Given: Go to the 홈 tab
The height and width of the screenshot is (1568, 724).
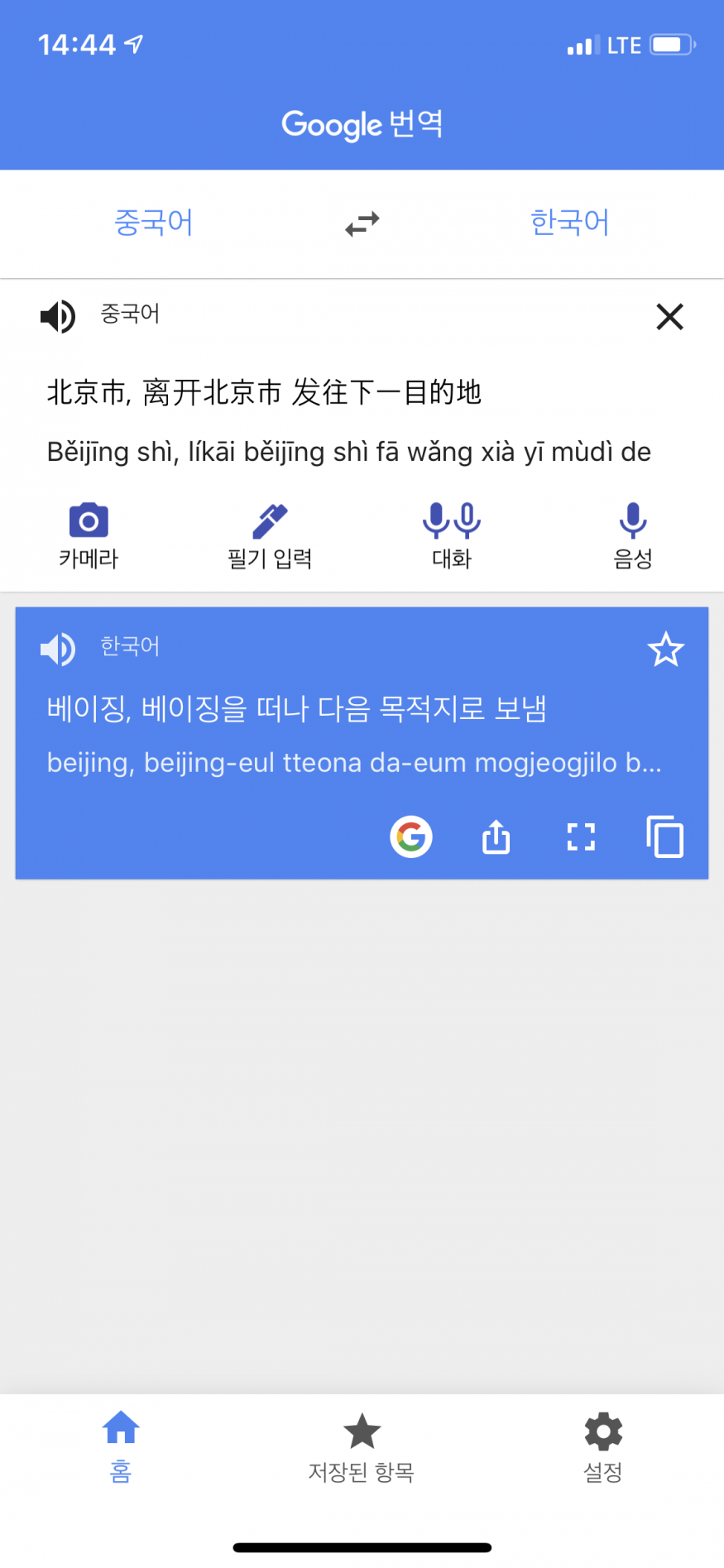Looking at the screenshot, I should click(121, 1445).
